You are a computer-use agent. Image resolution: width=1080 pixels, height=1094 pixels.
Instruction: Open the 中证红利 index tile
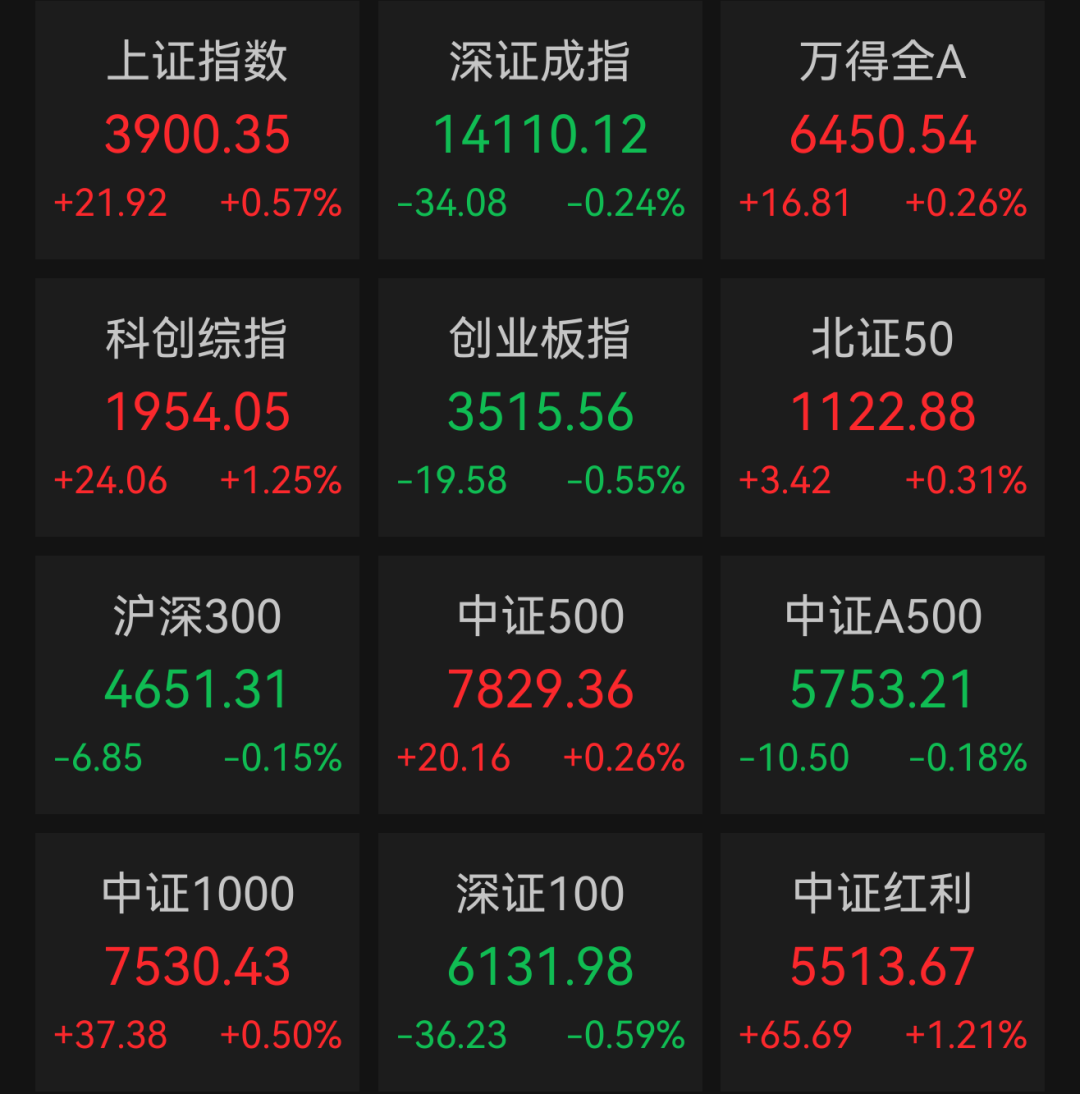point(883,963)
